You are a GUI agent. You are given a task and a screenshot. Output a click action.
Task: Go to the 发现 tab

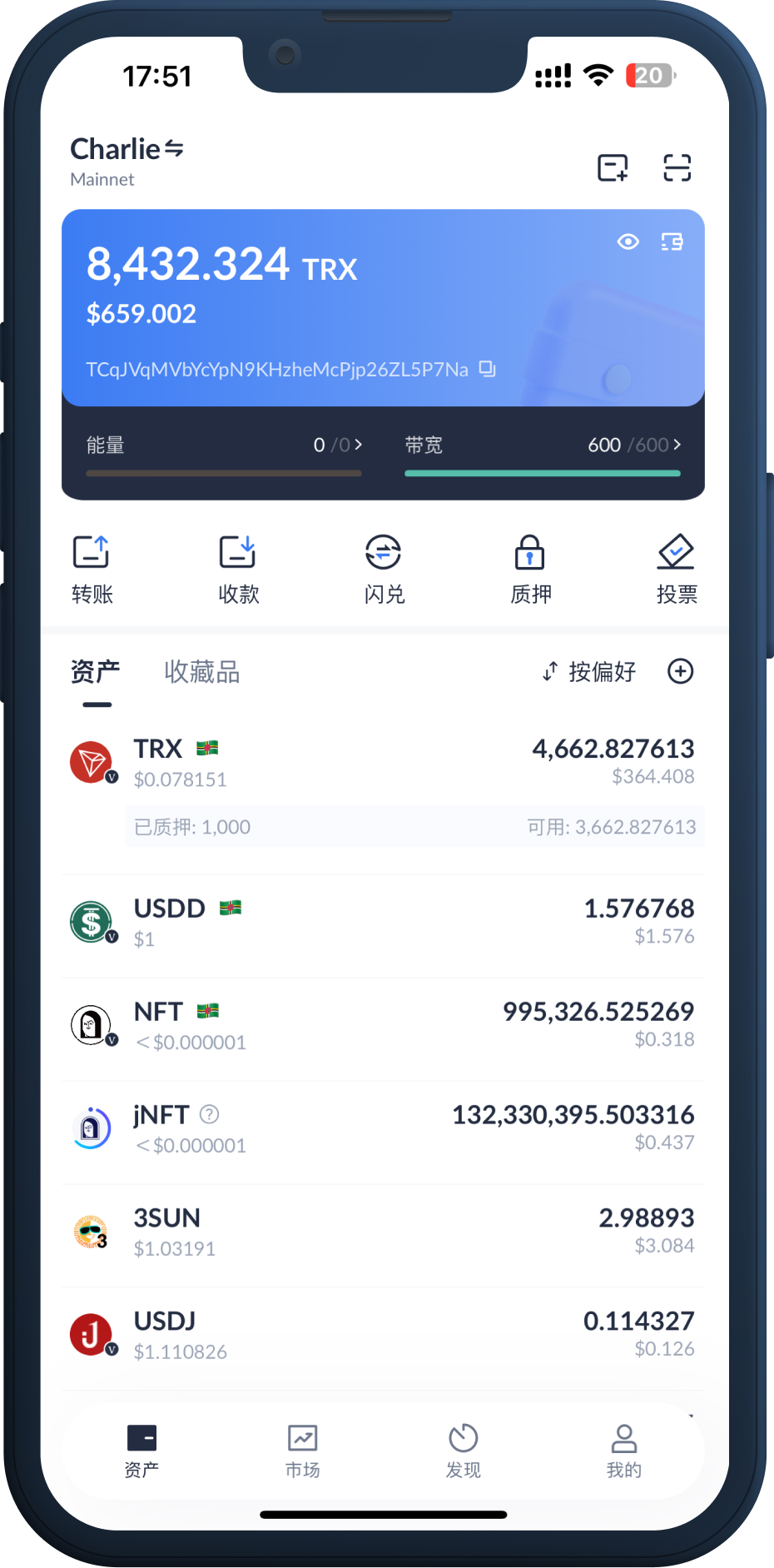tap(463, 1451)
